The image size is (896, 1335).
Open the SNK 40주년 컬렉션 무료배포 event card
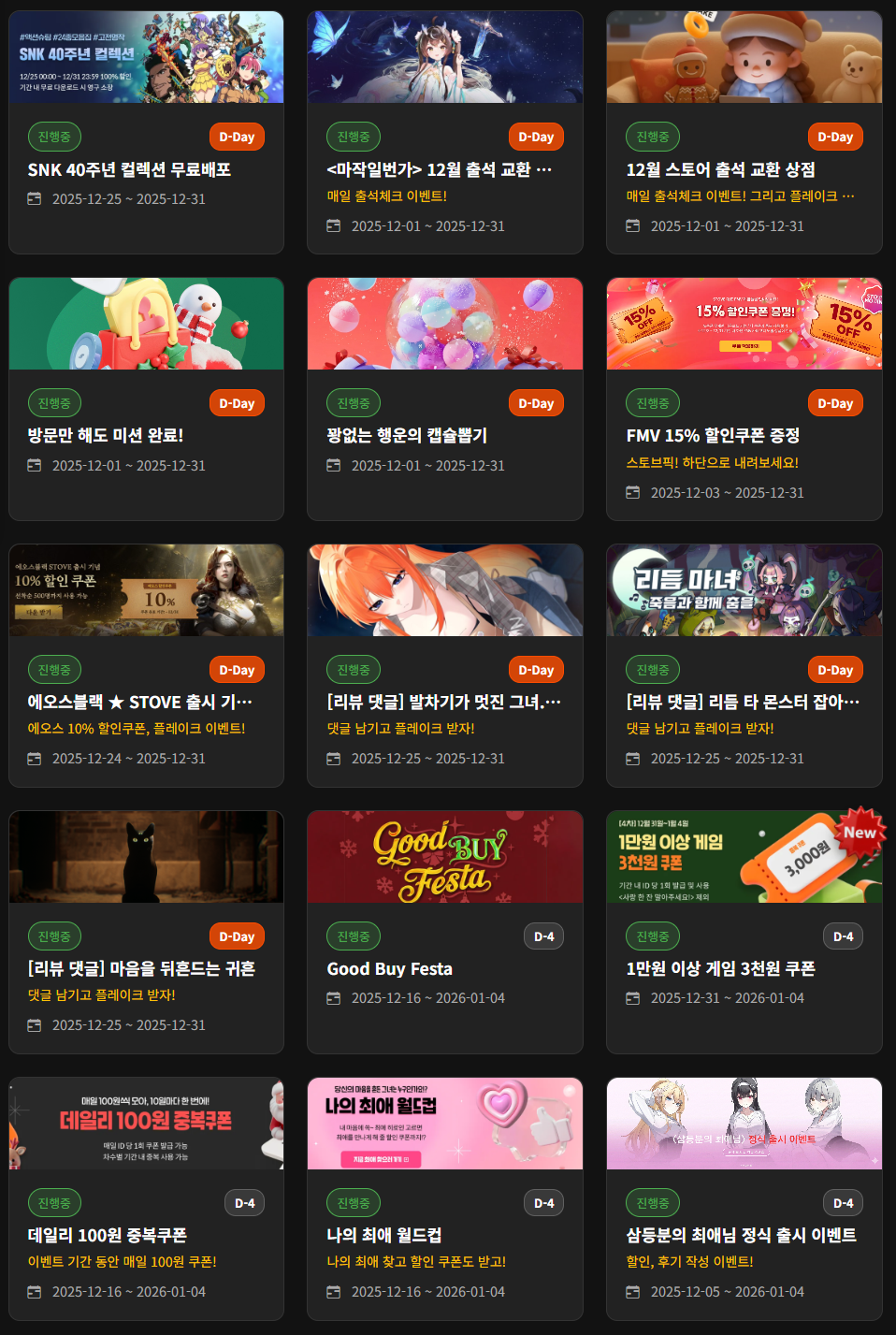129,169
